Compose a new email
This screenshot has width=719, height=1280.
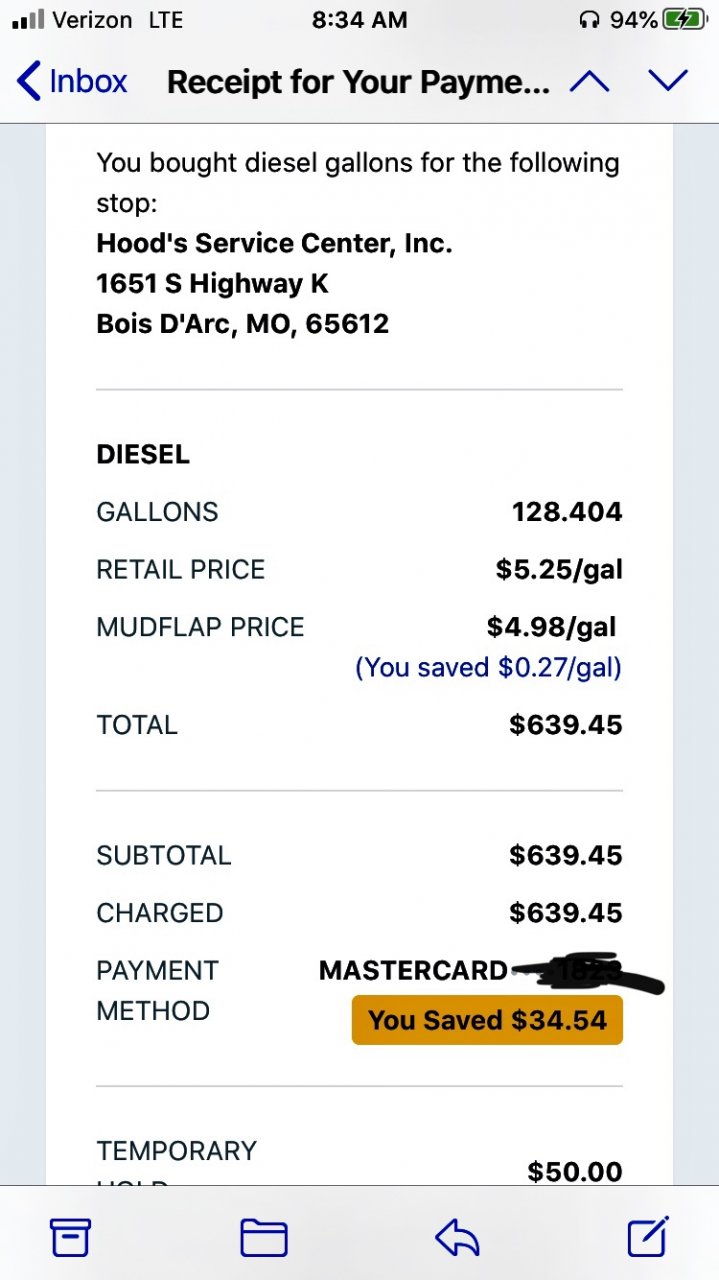(648, 1237)
